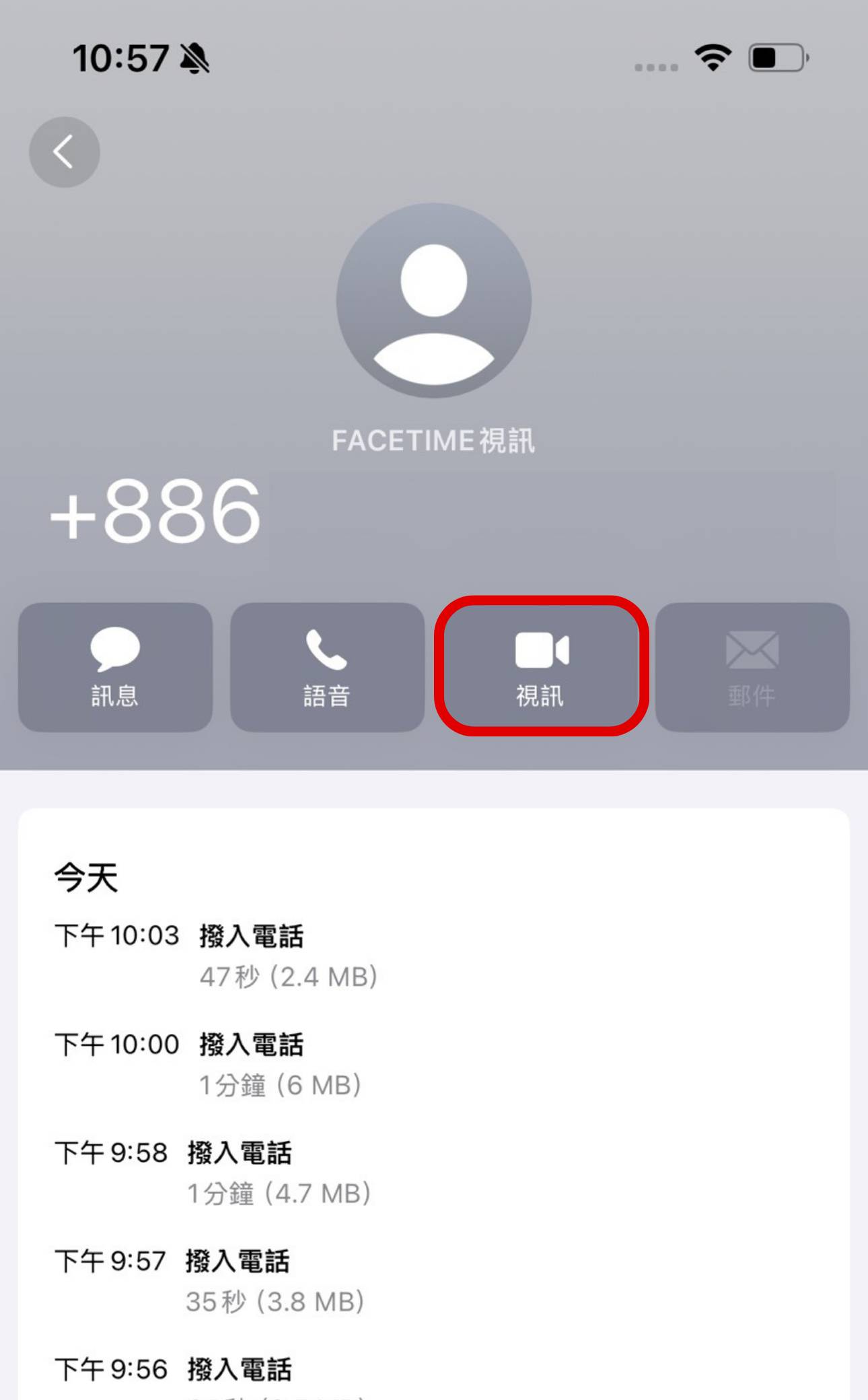Tap the mute bell icon near the clock
The image size is (868, 1400).
pos(194,59)
